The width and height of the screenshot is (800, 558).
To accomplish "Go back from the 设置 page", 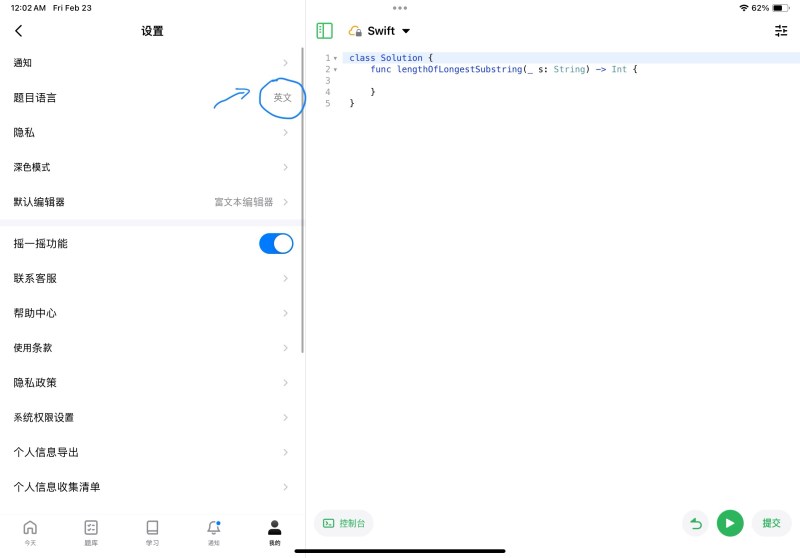I will click(x=18, y=31).
